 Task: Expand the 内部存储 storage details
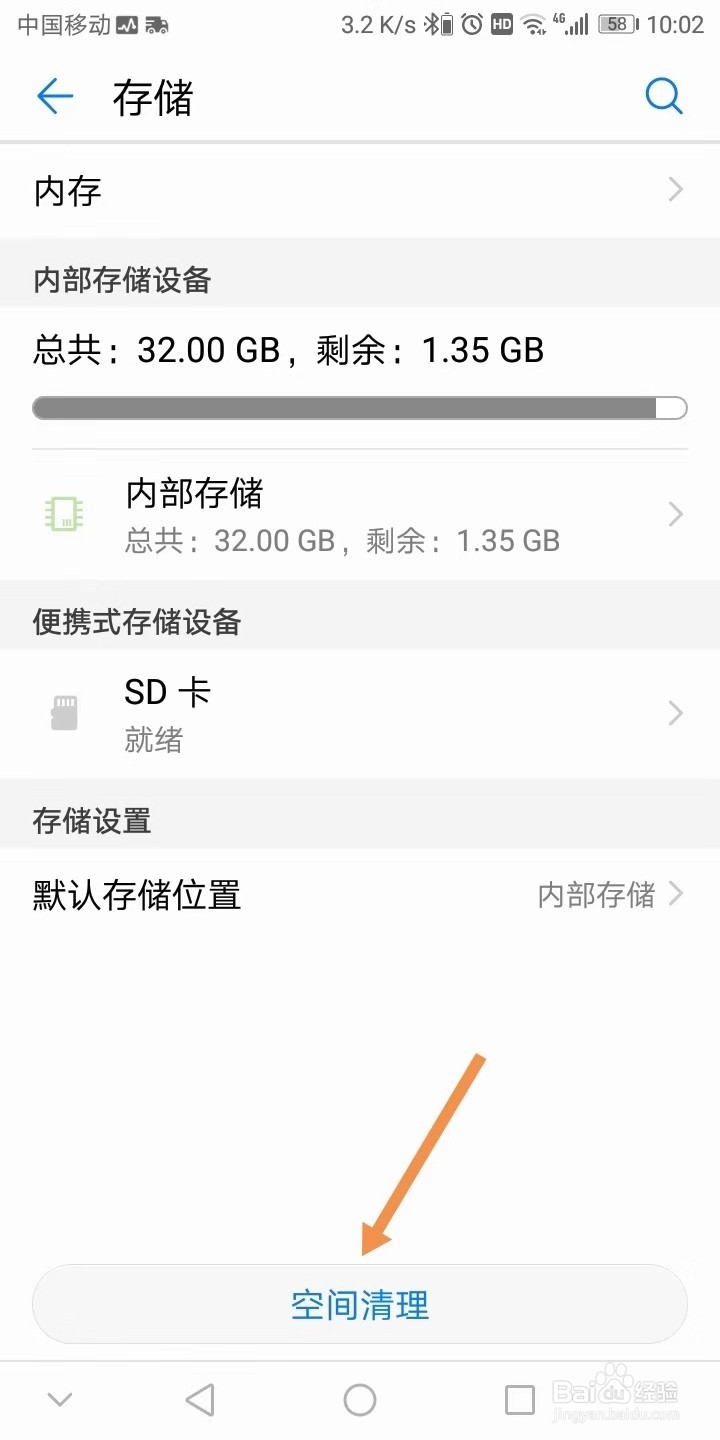pos(360,513)
